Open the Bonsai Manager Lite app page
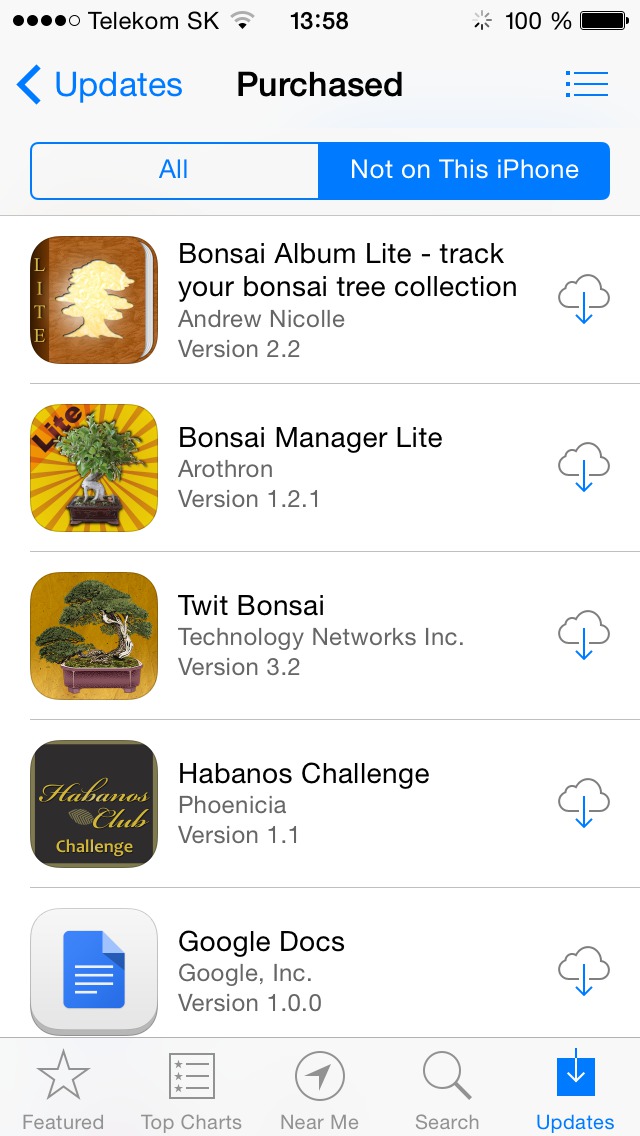 click(310, 468)
